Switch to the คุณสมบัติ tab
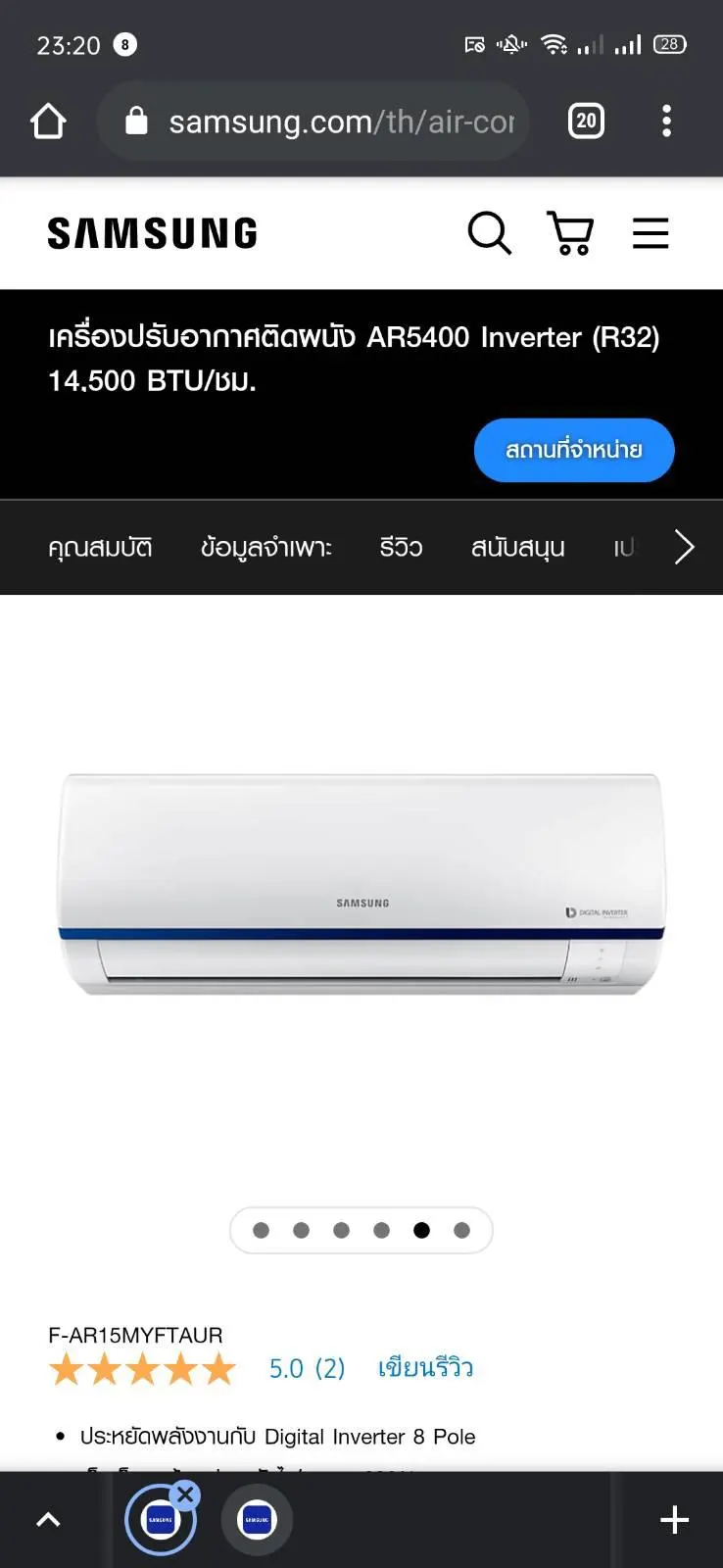 [x=100, y=547]
